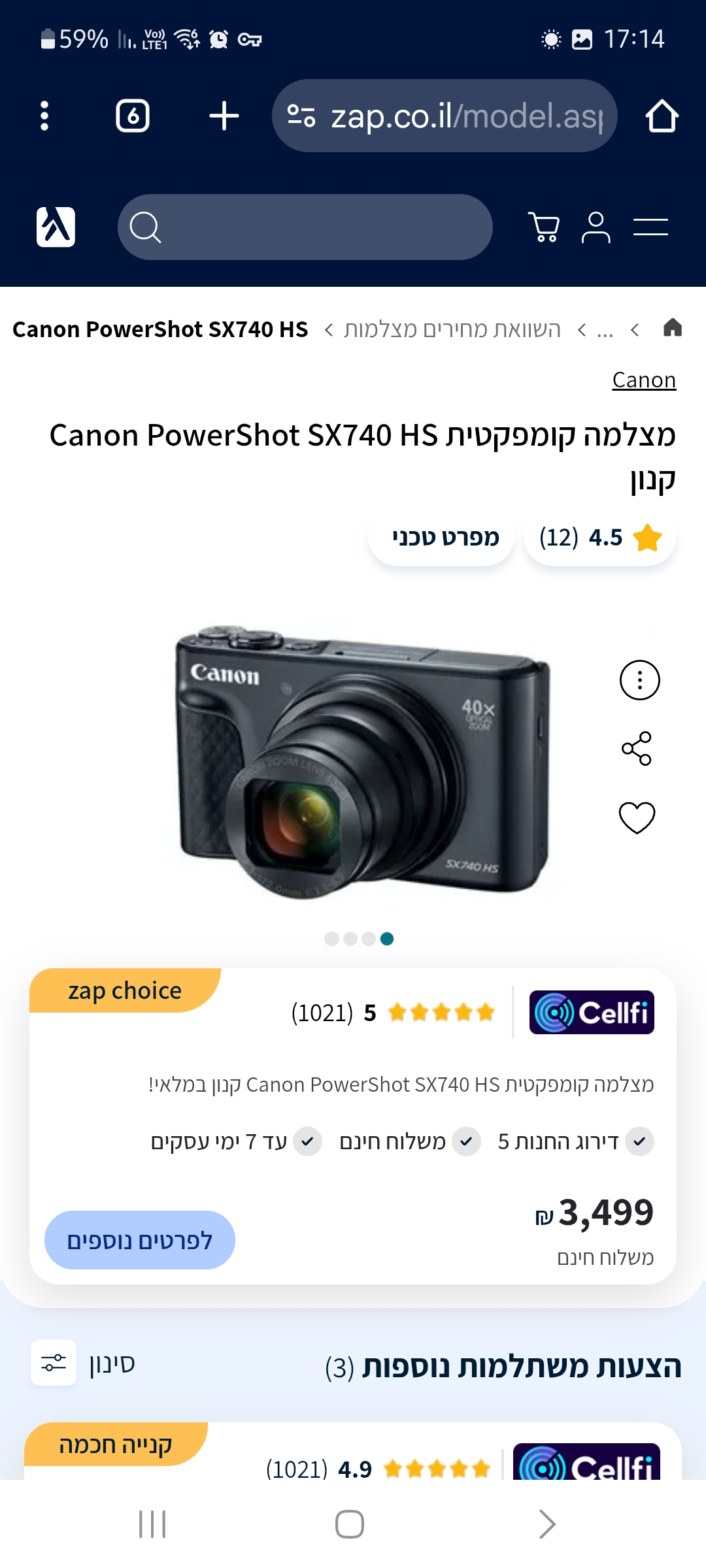Open the סינון filter button

point(54,1363)
